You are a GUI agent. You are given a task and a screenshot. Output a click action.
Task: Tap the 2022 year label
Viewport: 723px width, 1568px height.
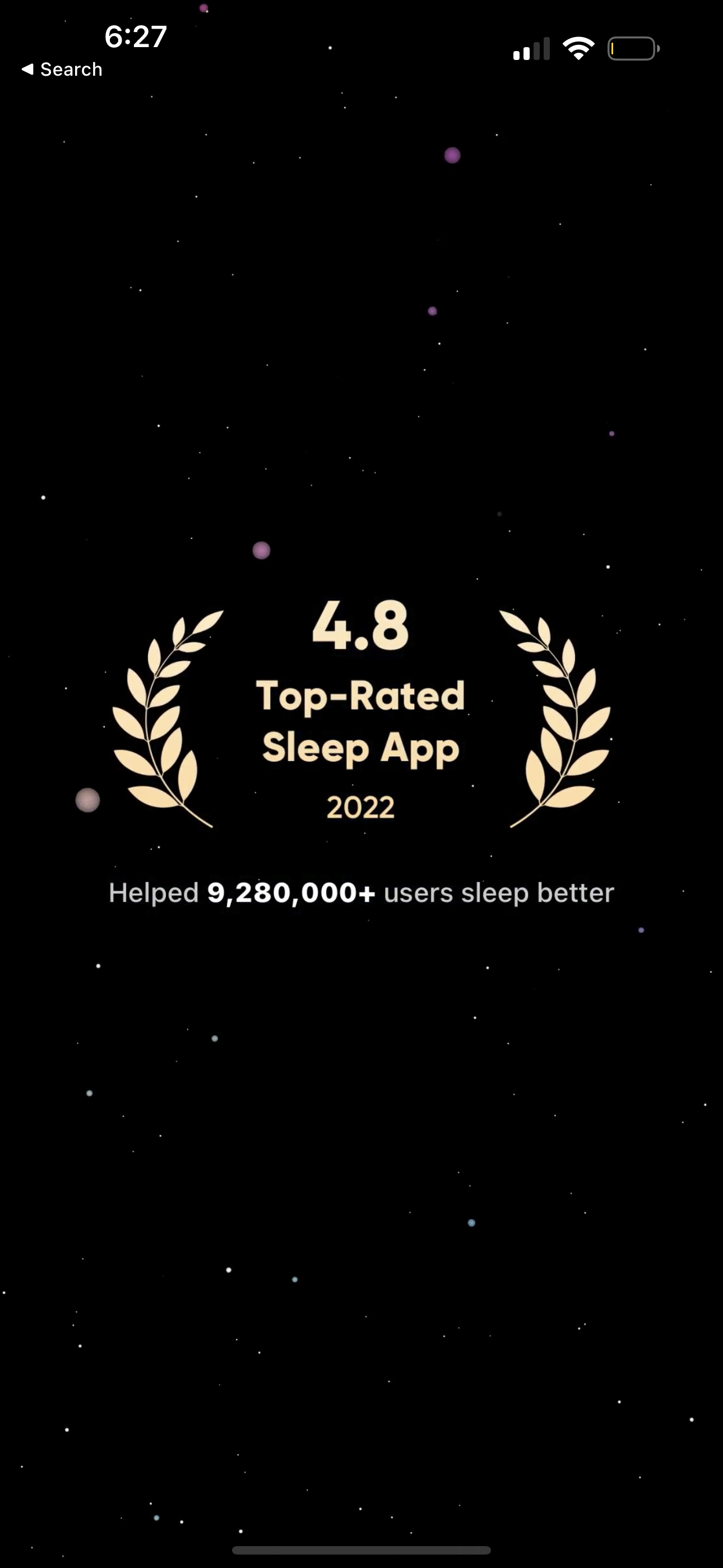359,806
